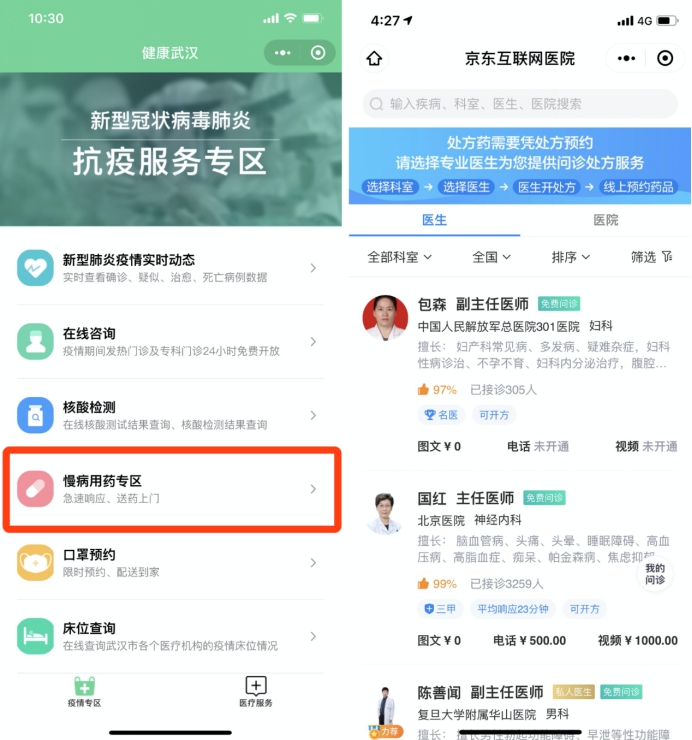692x740 pixels.
Task: Open the 排序 sort dropdown
Action: (571, 257)
